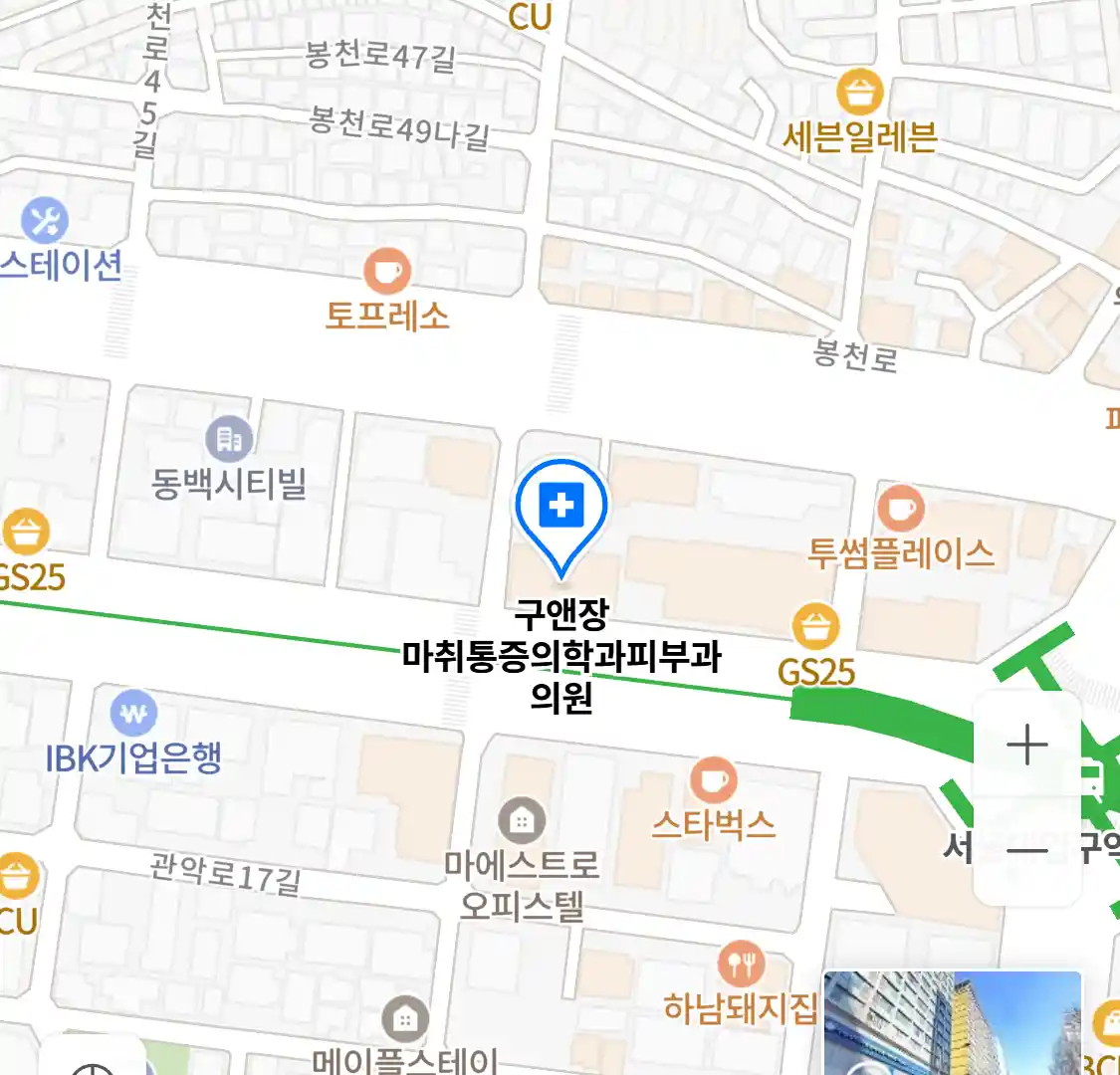Viewport: 1120px width, 1075px height.
Task: Tap the GS25 marker beside 투썸플레이스
Action: click(x=816, y=627)
